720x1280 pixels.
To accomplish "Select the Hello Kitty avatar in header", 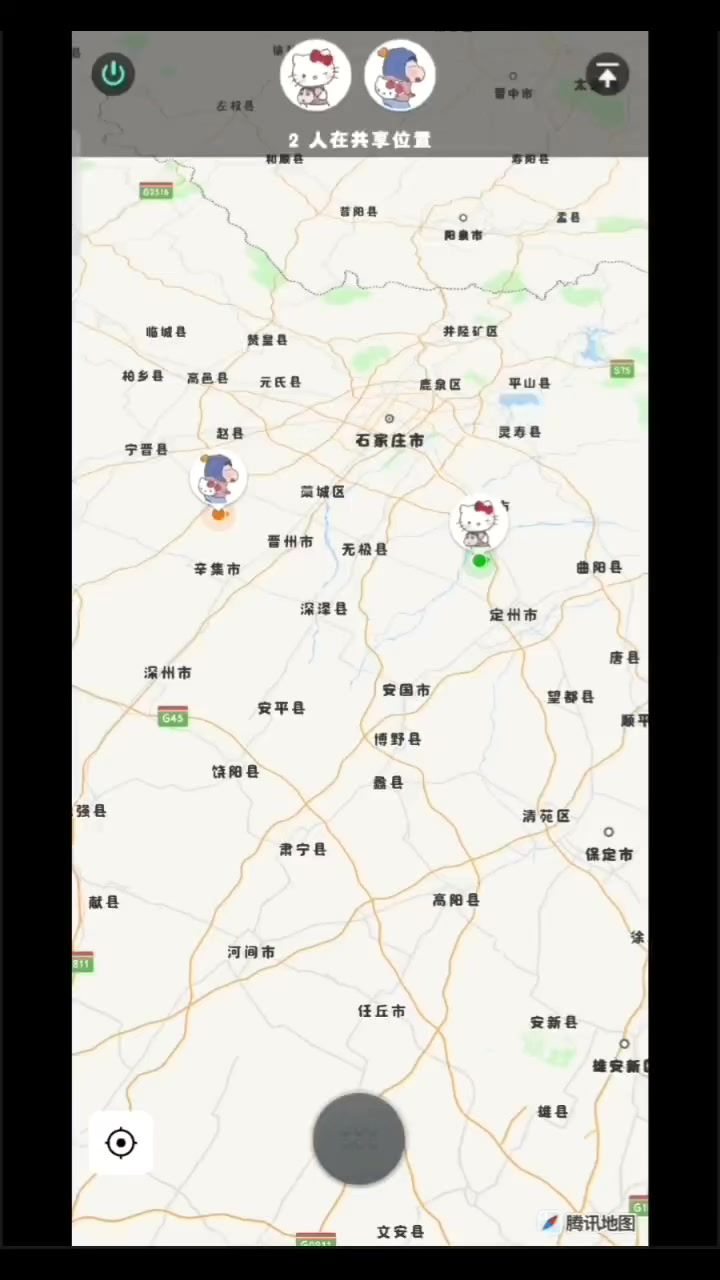I will [x=315, y=75].
